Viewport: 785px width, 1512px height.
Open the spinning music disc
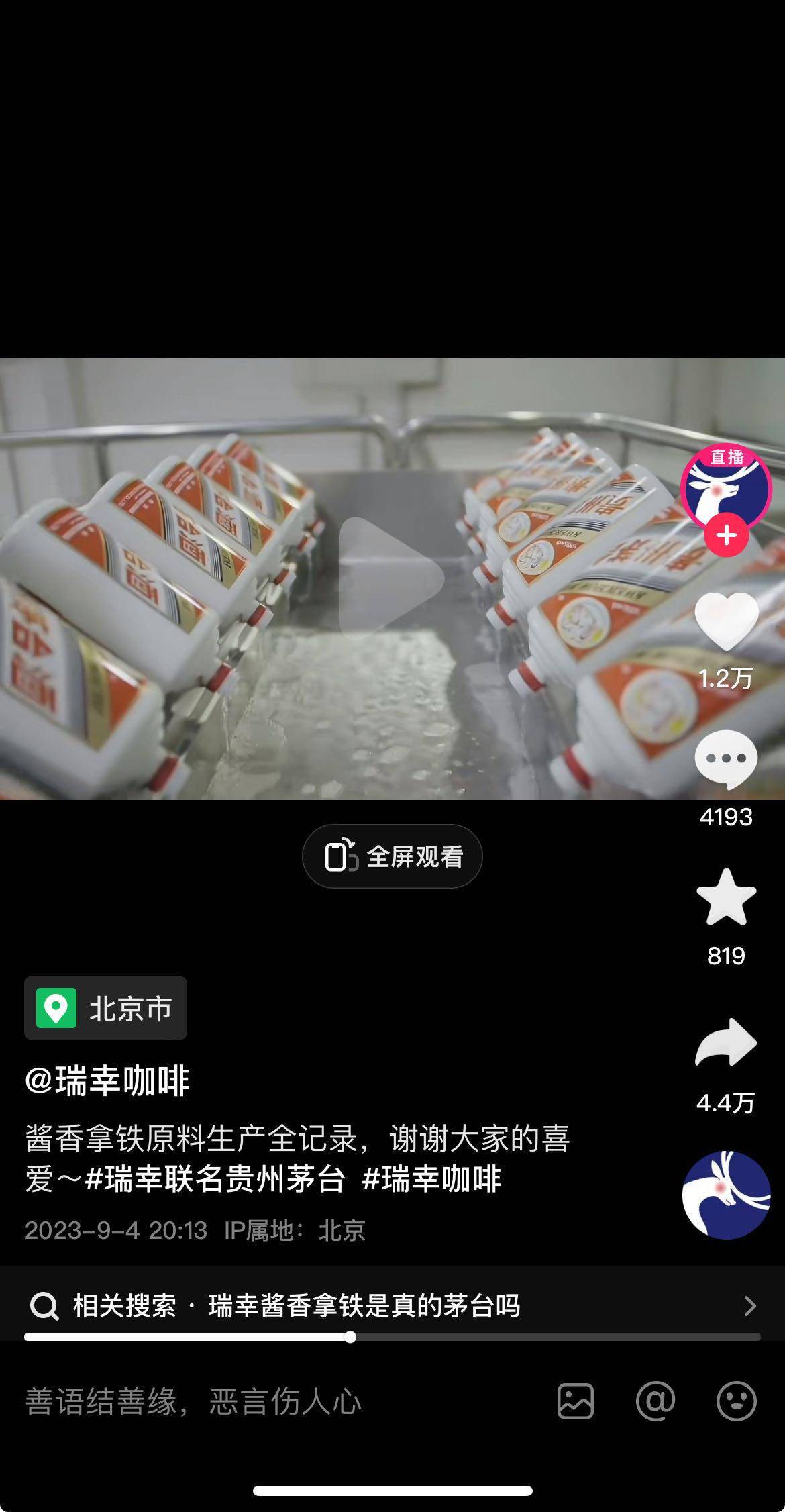tap(726, 1195)
